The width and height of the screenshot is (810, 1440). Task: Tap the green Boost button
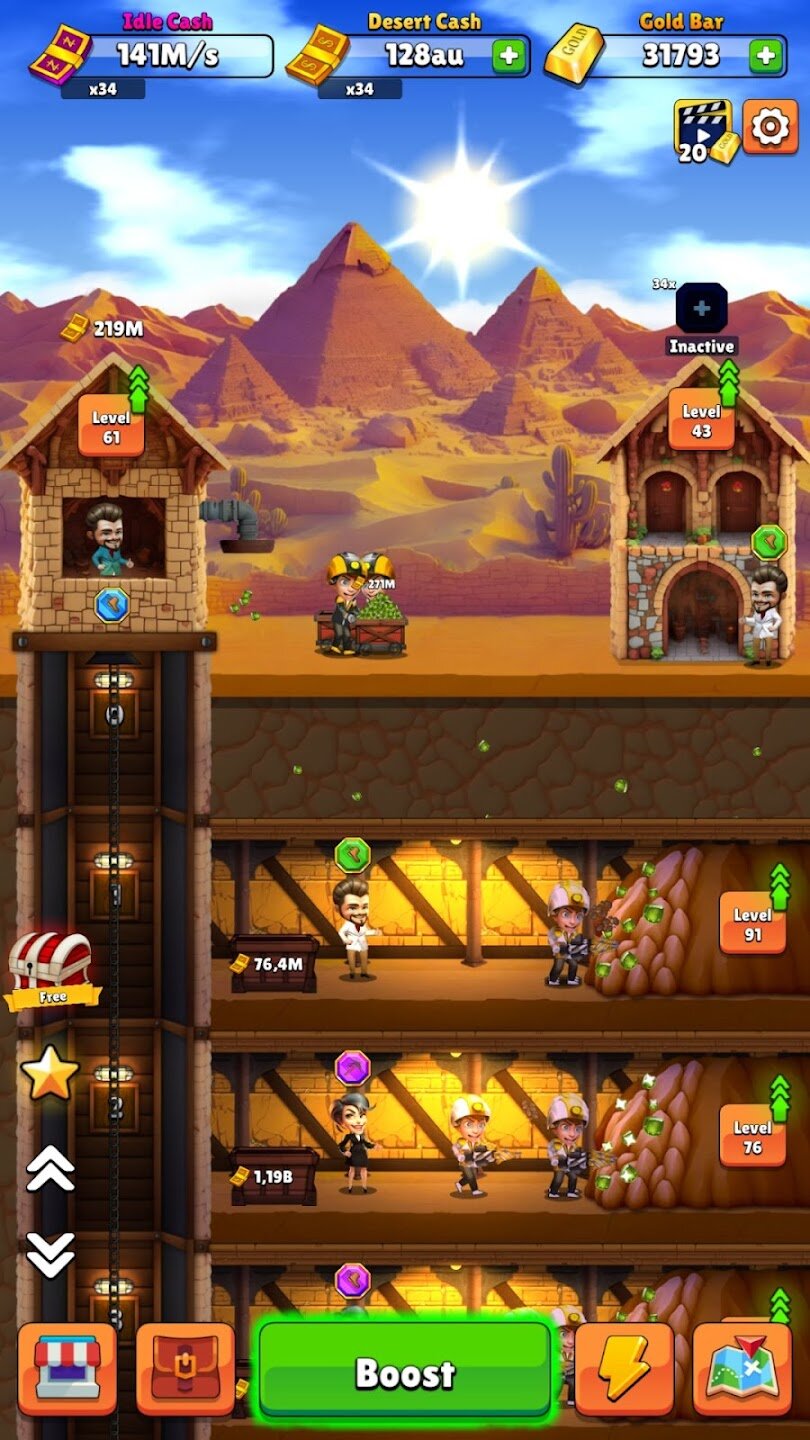[x=405, y=1372]
